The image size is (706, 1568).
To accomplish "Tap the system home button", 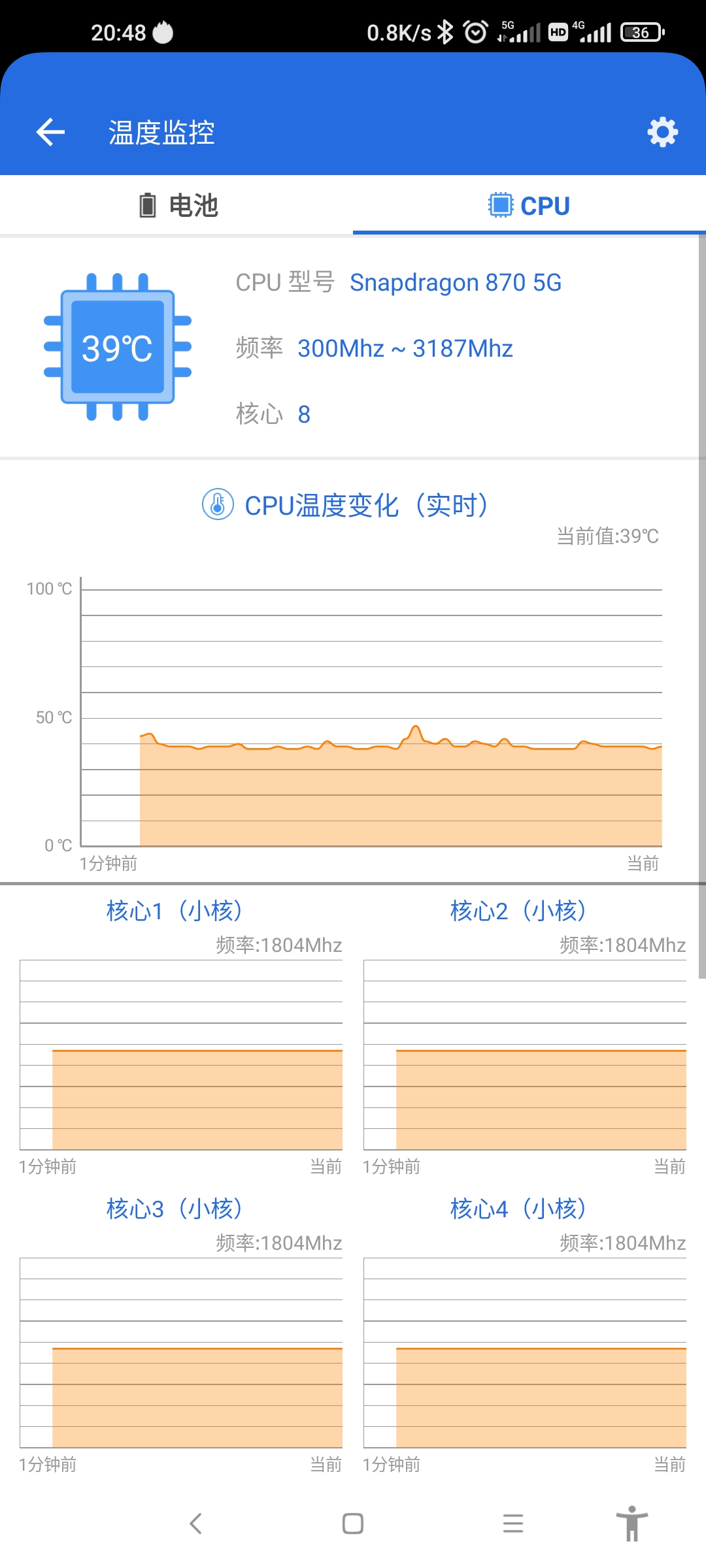I will 353,1524.
